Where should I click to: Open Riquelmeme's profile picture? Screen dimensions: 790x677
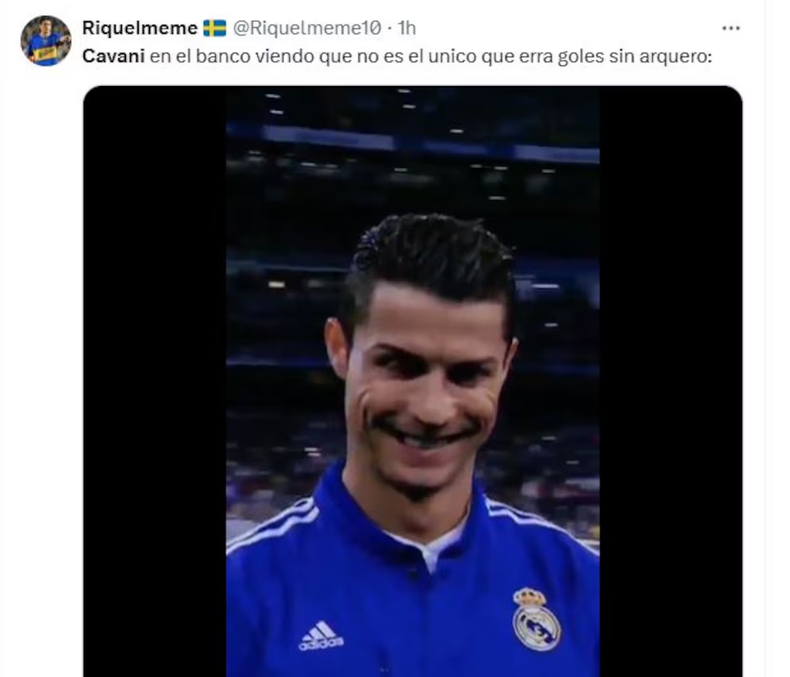[46, 41]
